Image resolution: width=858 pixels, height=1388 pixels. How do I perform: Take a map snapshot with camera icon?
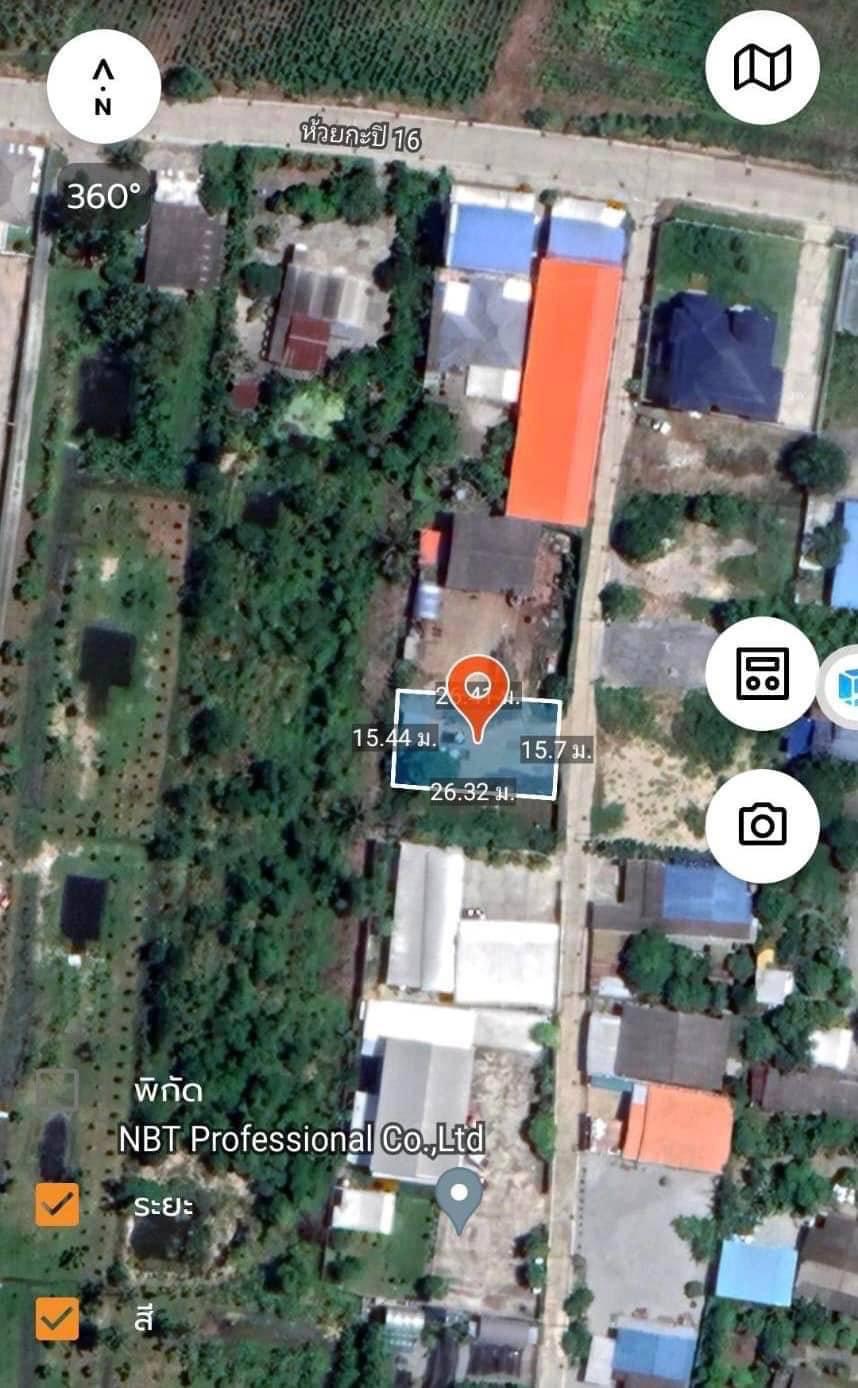pos(762,825)
